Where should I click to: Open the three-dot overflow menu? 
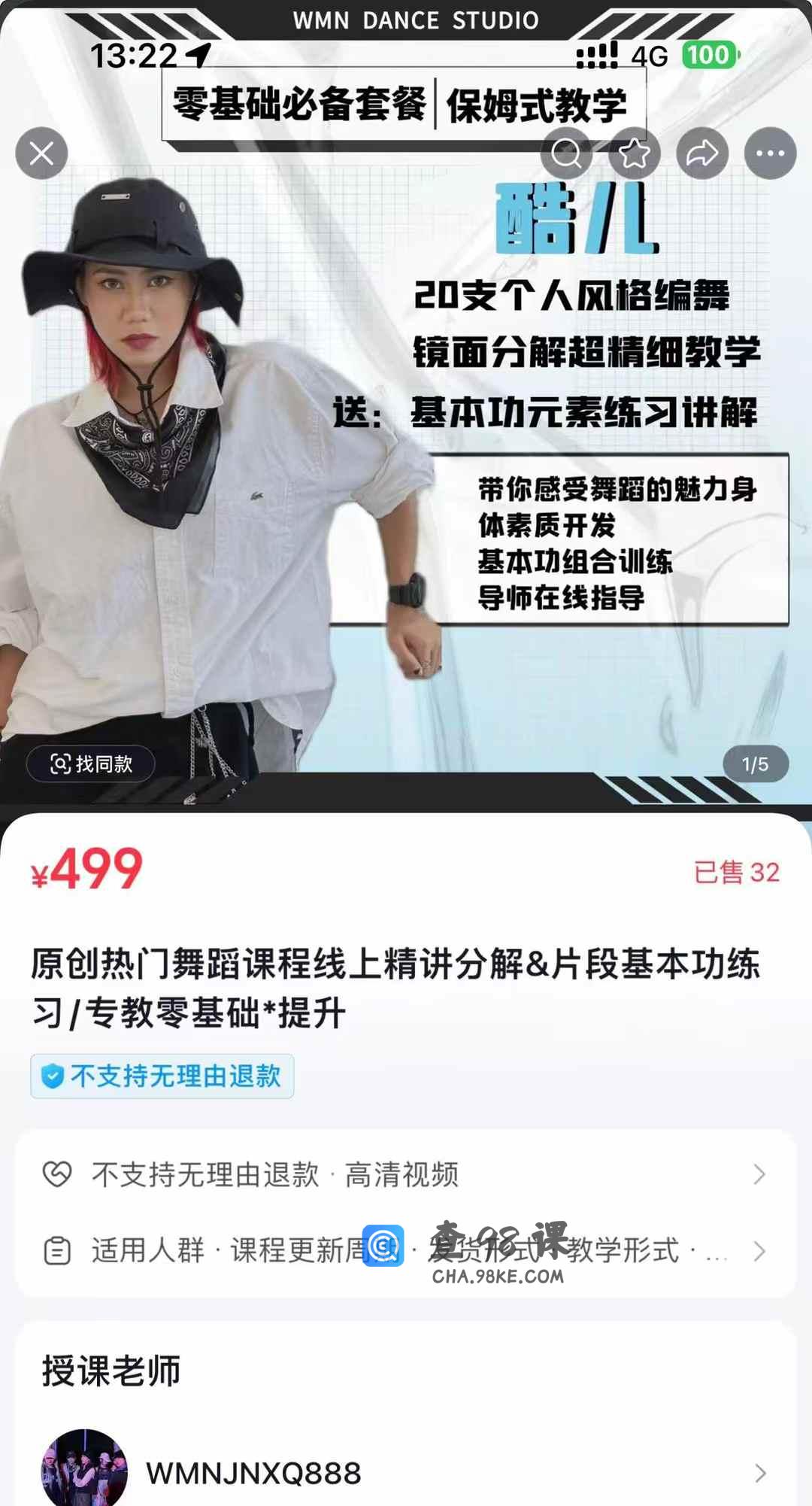(770, 153)
